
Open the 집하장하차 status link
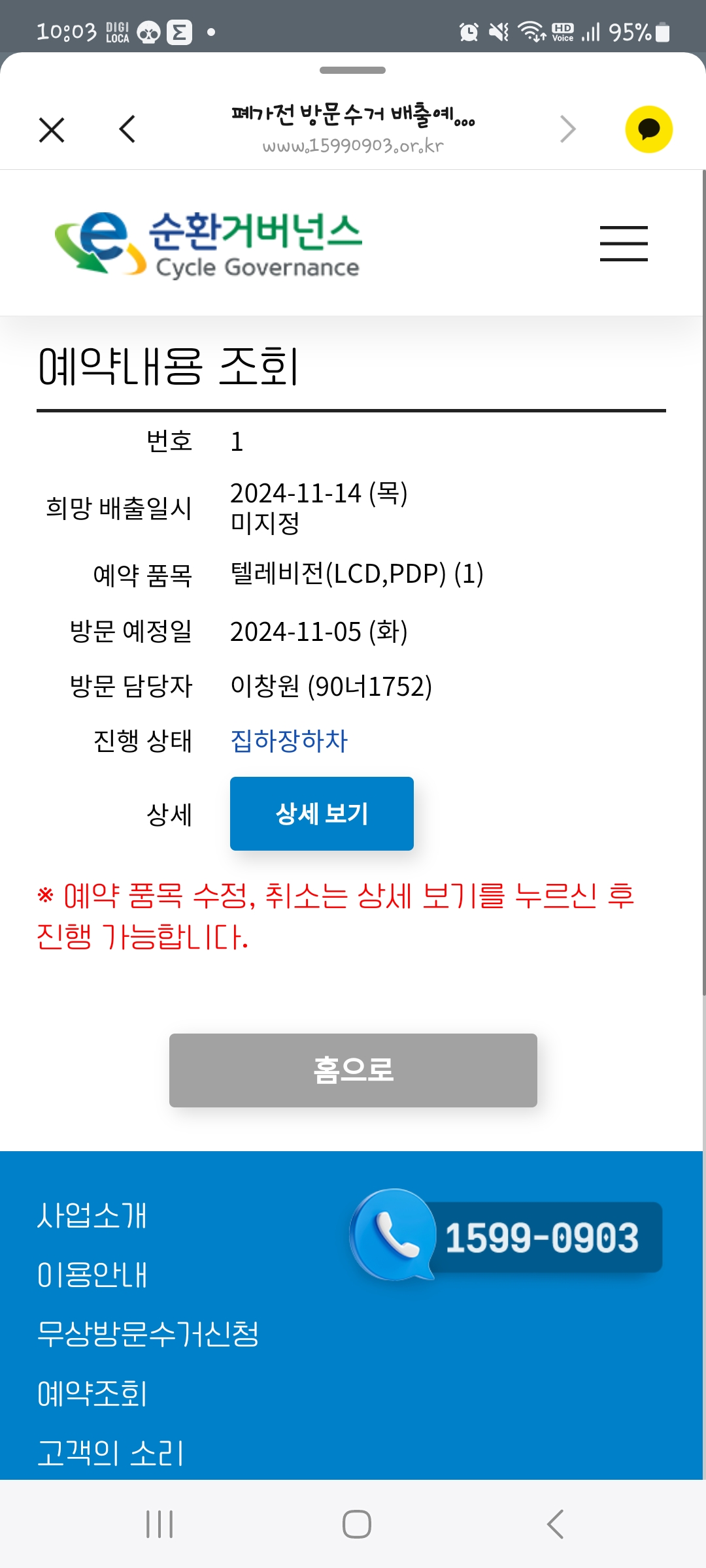click(289, 741)
